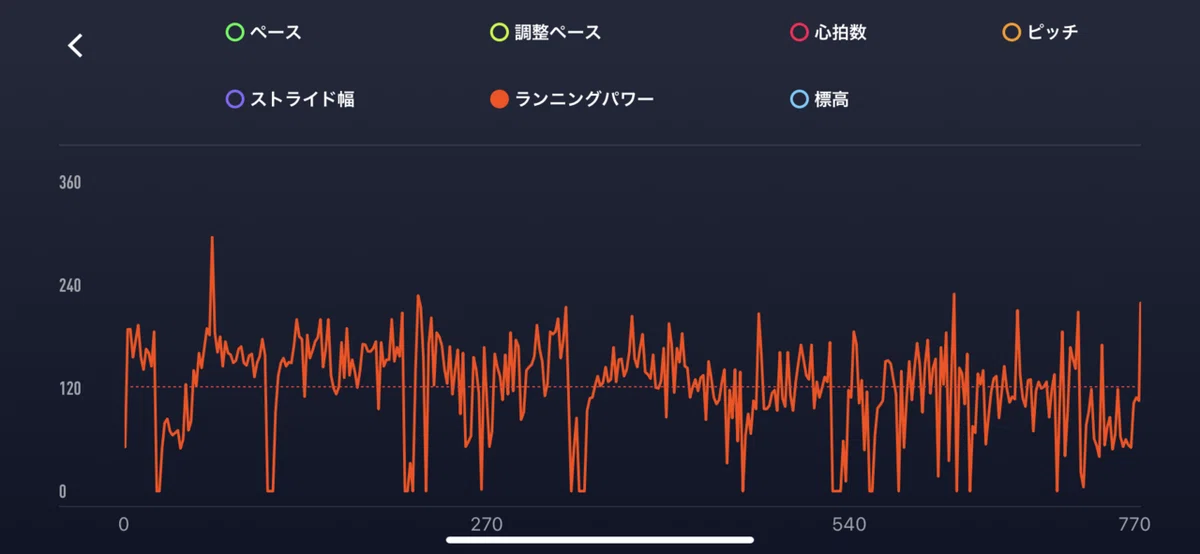Go back using the arrow icon
1200x554 pixels.
tap(75, 45)
